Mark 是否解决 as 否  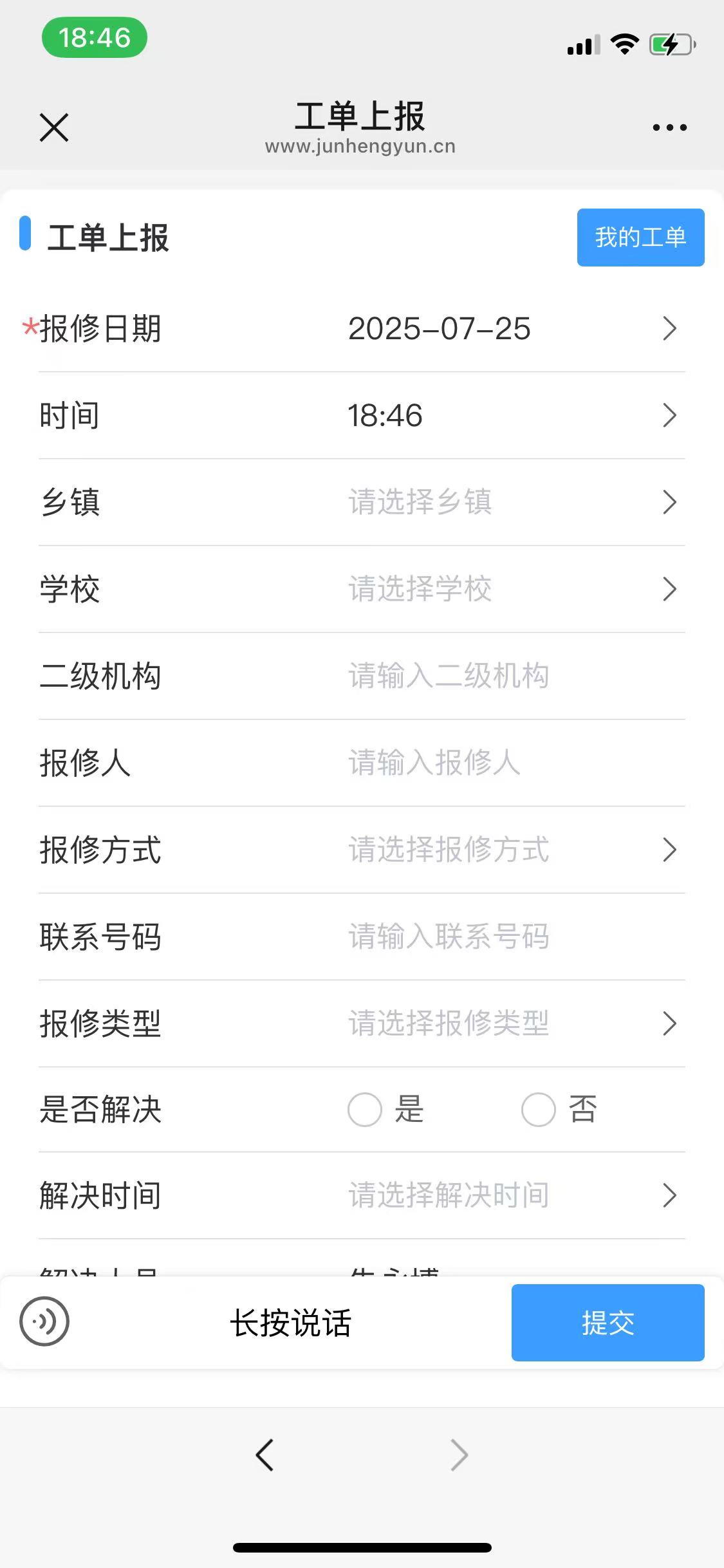click(x=539, y=1110)
